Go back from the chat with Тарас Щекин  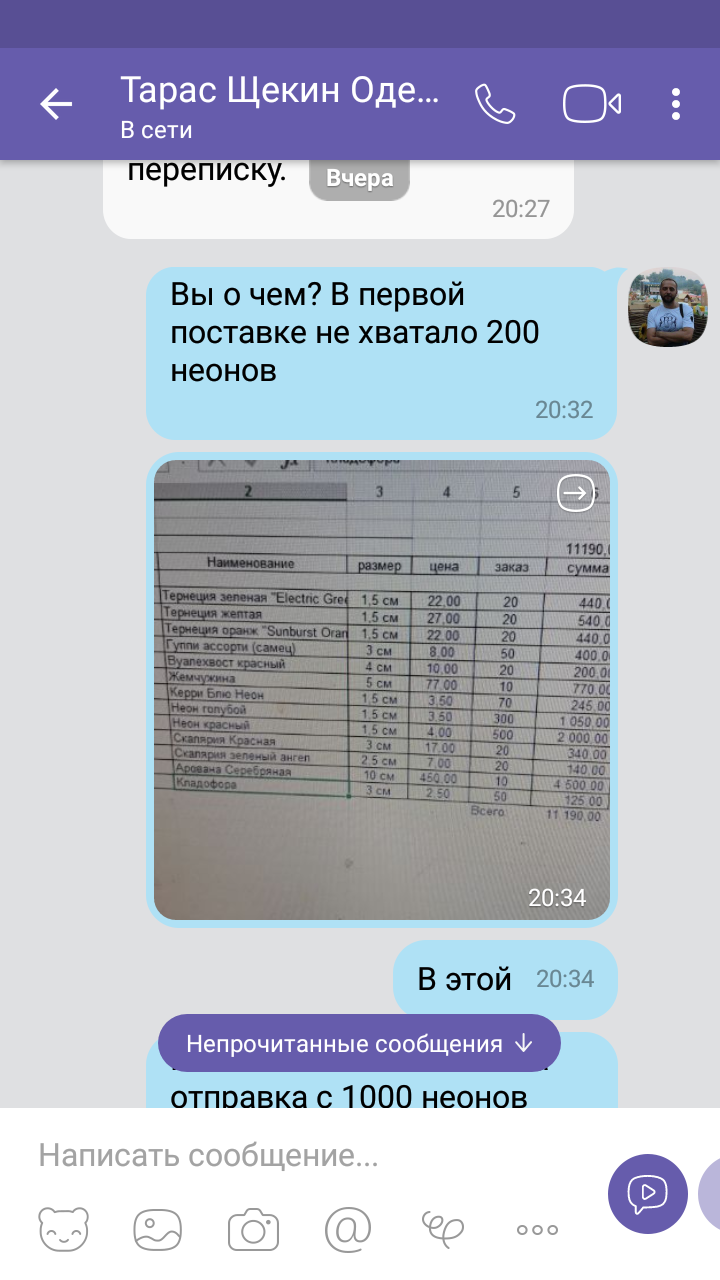[x=56, y=104]
